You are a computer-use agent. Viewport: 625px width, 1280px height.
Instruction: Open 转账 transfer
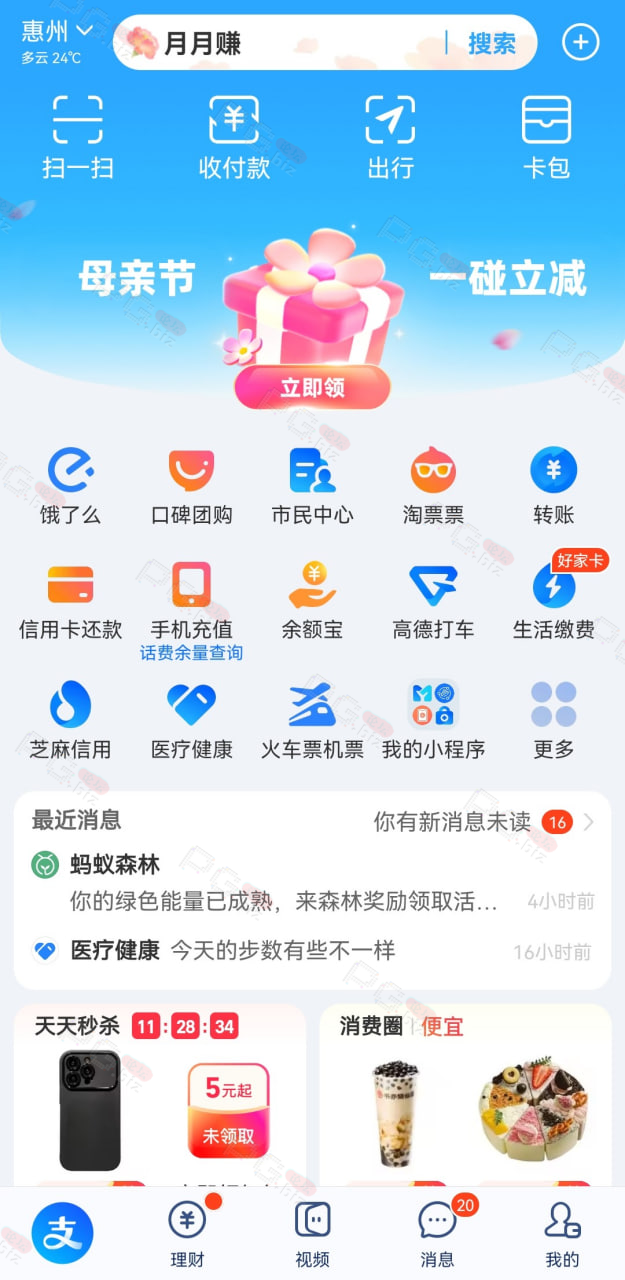pos(554,487)
